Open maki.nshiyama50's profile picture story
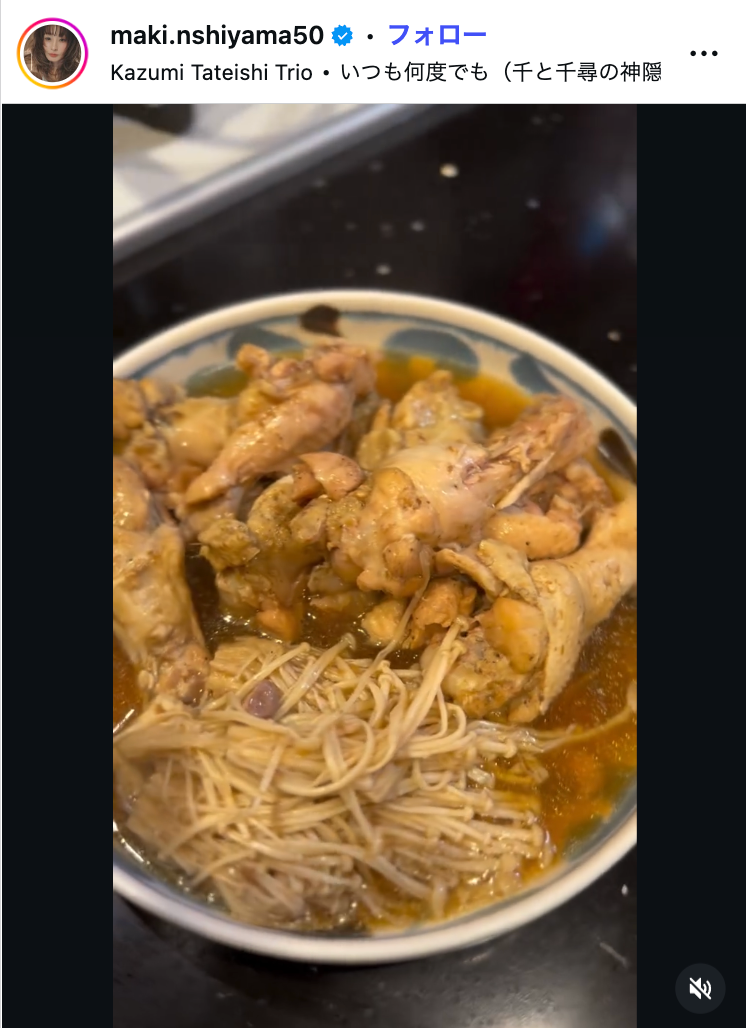This screenshot has width=746, height=1028. (x=52, y=53)
